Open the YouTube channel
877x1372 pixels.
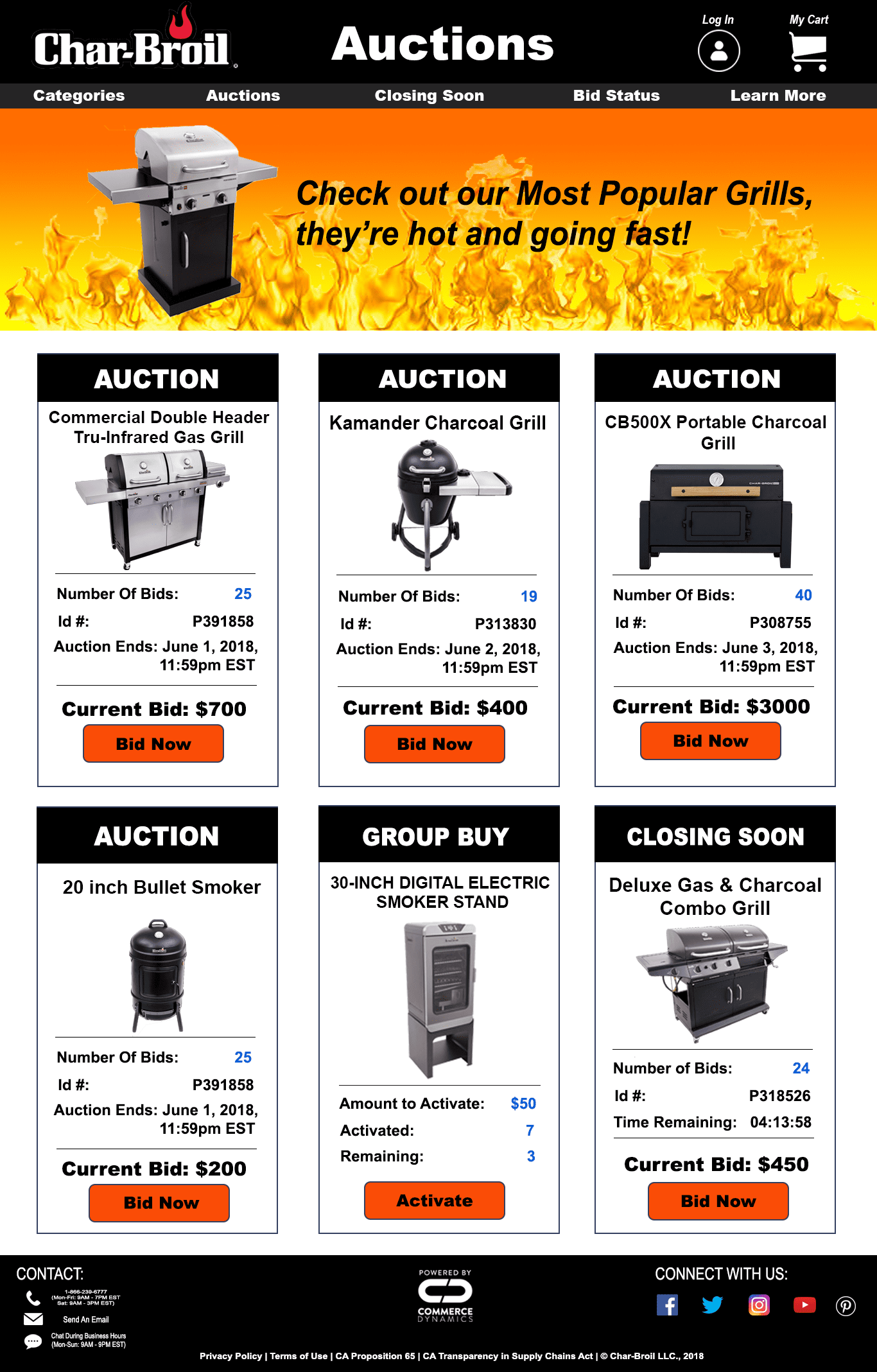click(x=804, y=1305)
